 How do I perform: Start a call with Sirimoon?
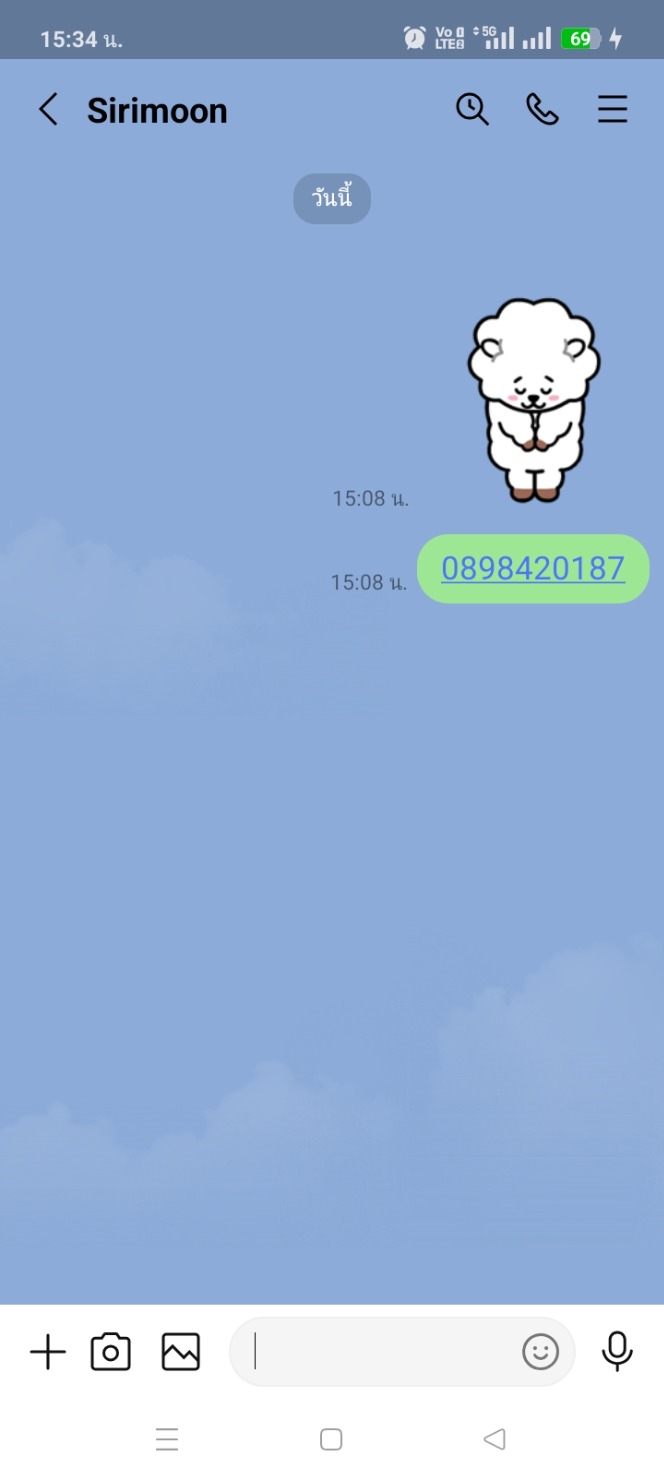point(542,109)
